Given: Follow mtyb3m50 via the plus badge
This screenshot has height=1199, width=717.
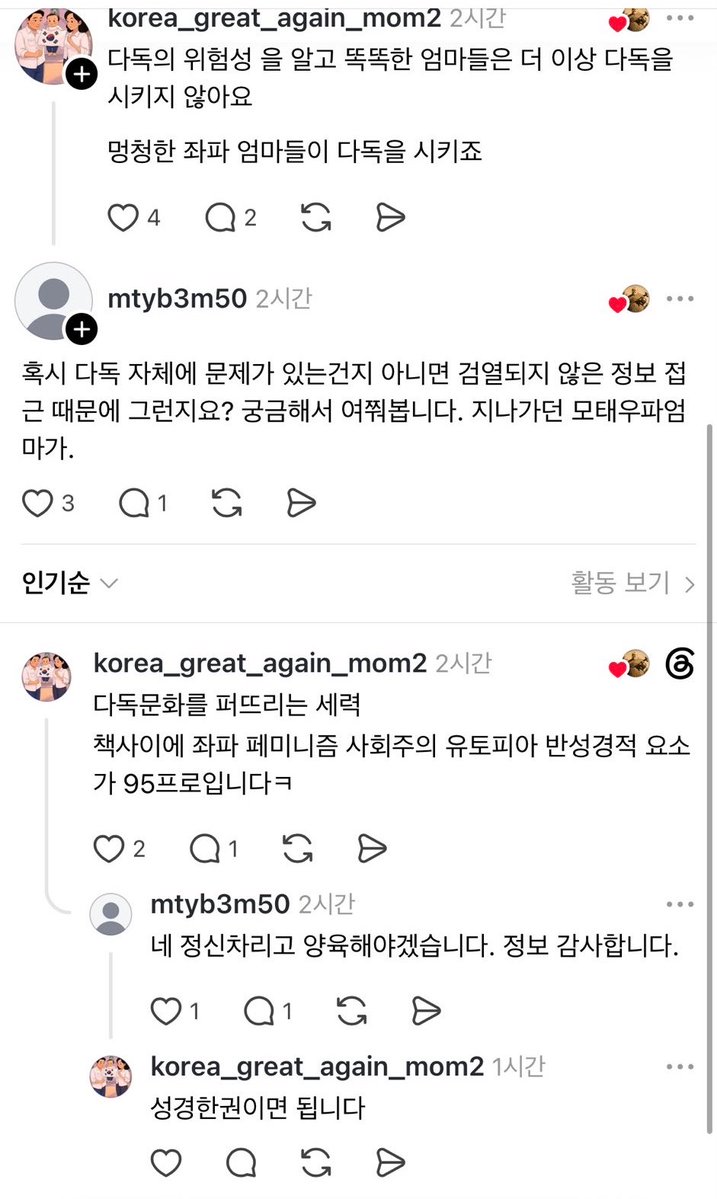Looking at the screenshot, I should [x=82, y=330].
